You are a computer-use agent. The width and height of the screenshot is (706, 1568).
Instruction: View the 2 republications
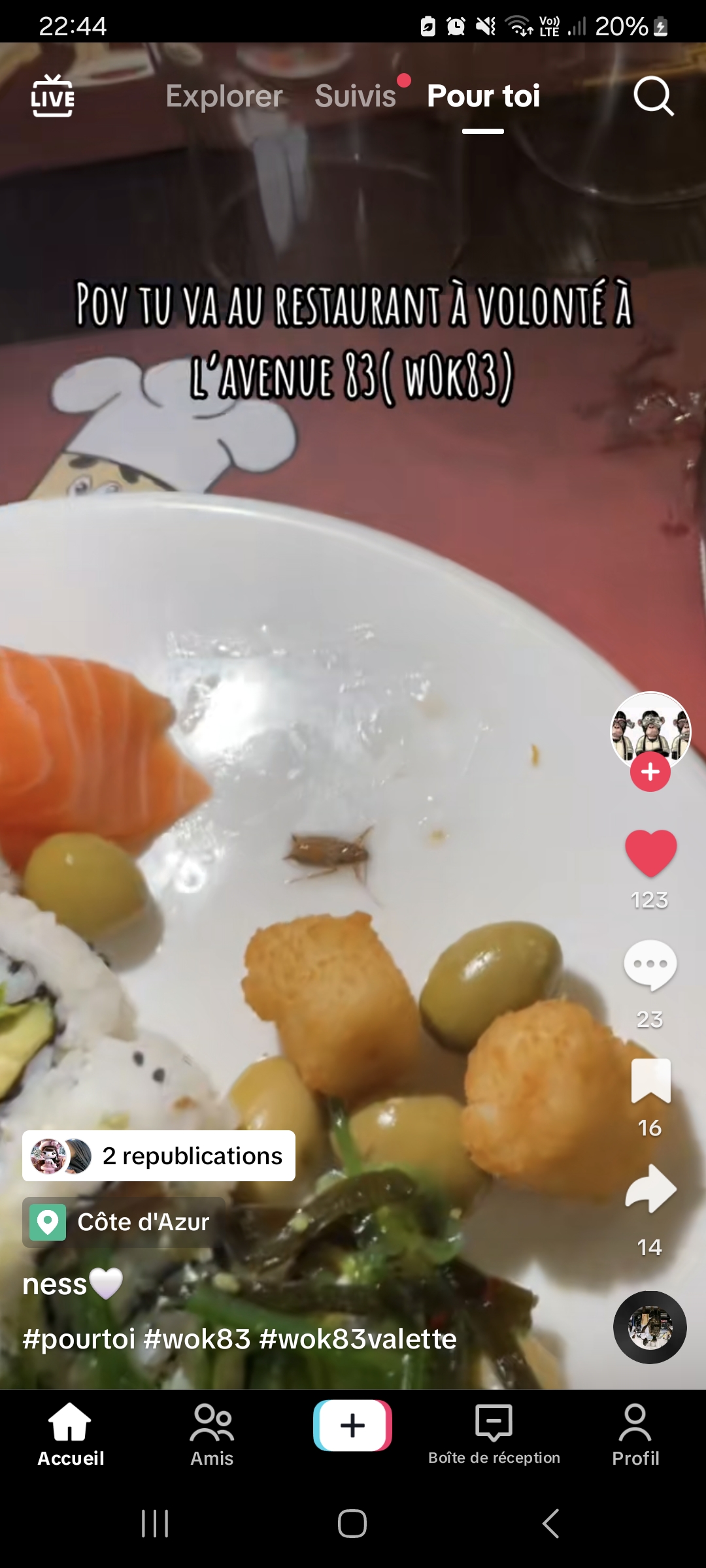159,1156
